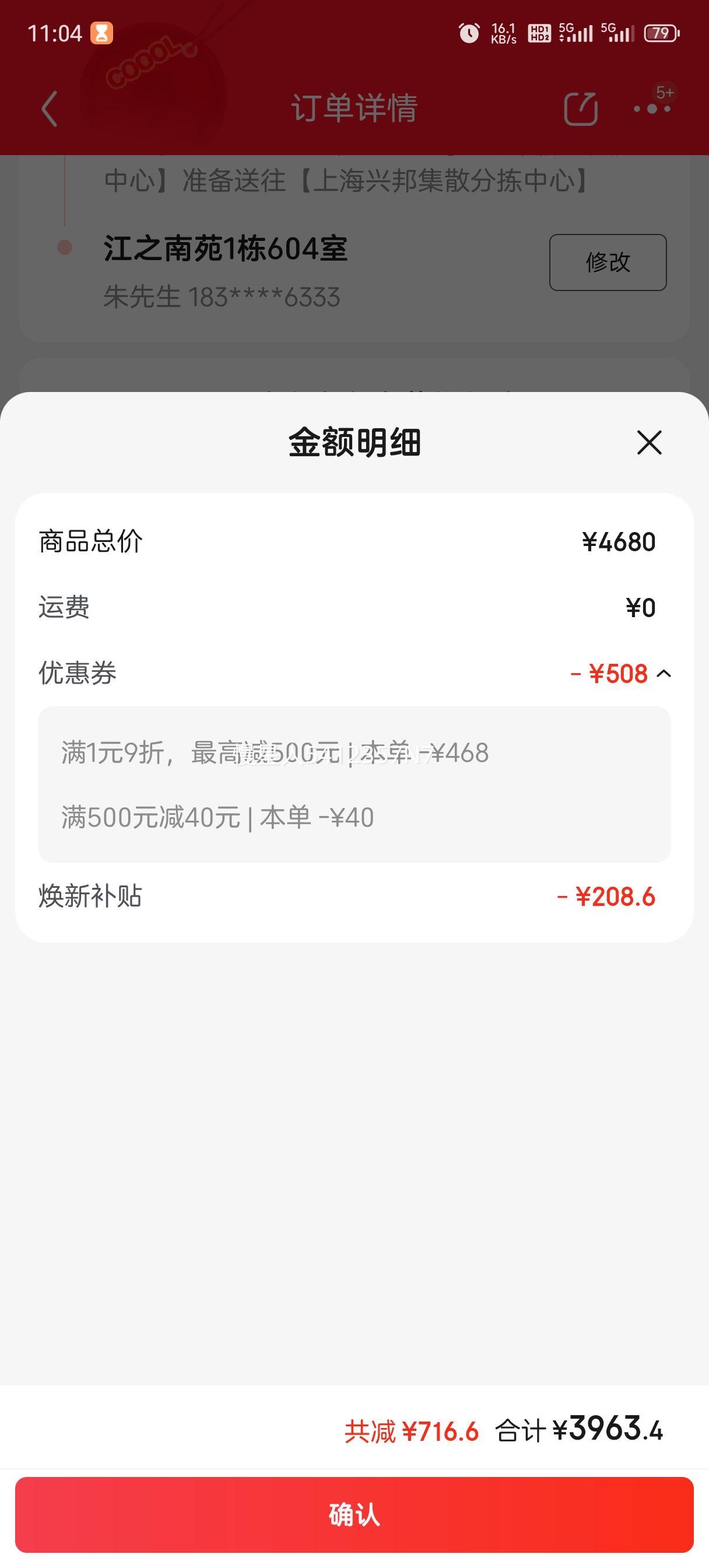Confirm with the 确认 button
The image size is (709, 1568).
tap(354, 1514)
